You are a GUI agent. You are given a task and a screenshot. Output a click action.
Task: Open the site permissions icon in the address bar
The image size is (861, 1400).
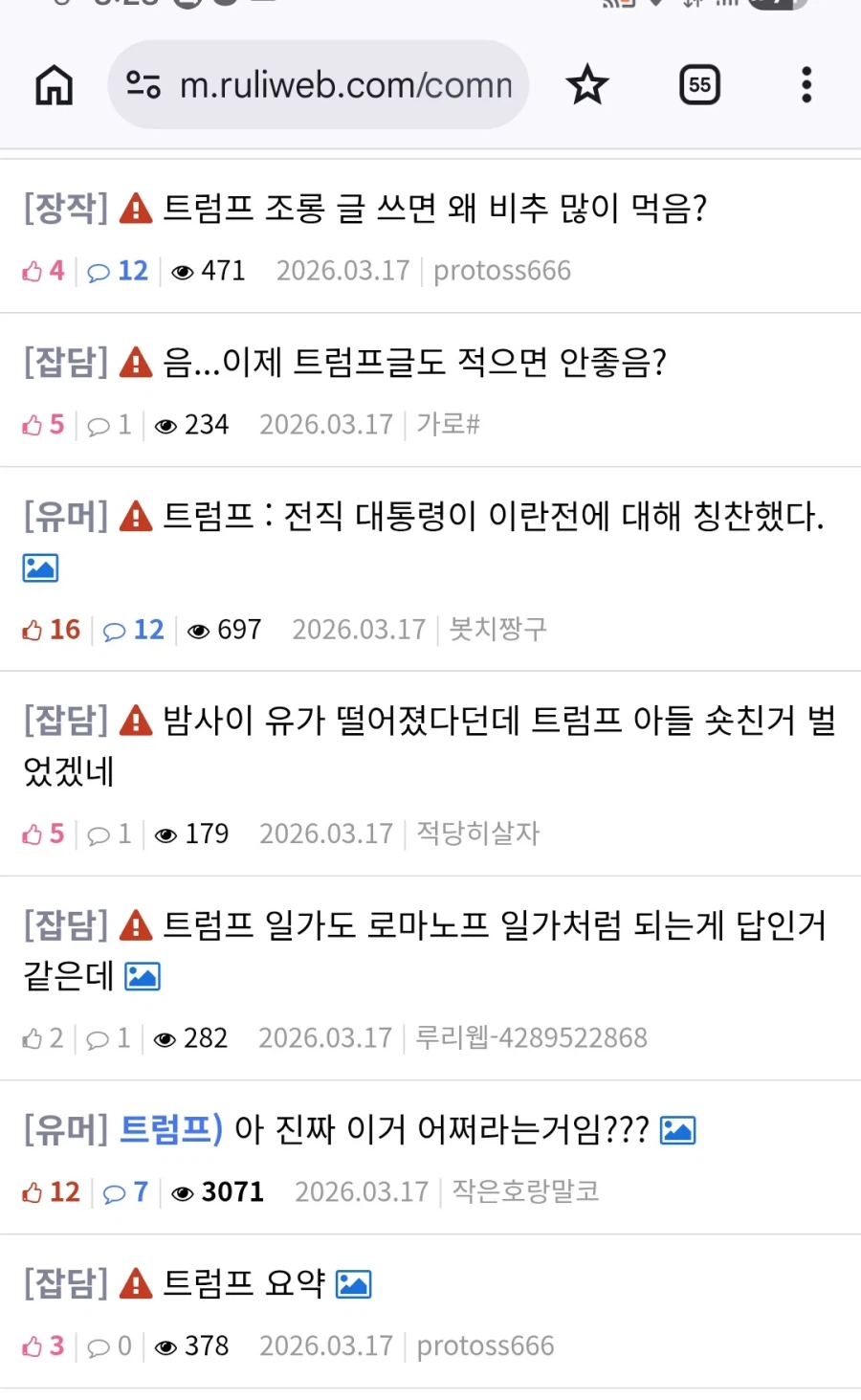(142, 84)
